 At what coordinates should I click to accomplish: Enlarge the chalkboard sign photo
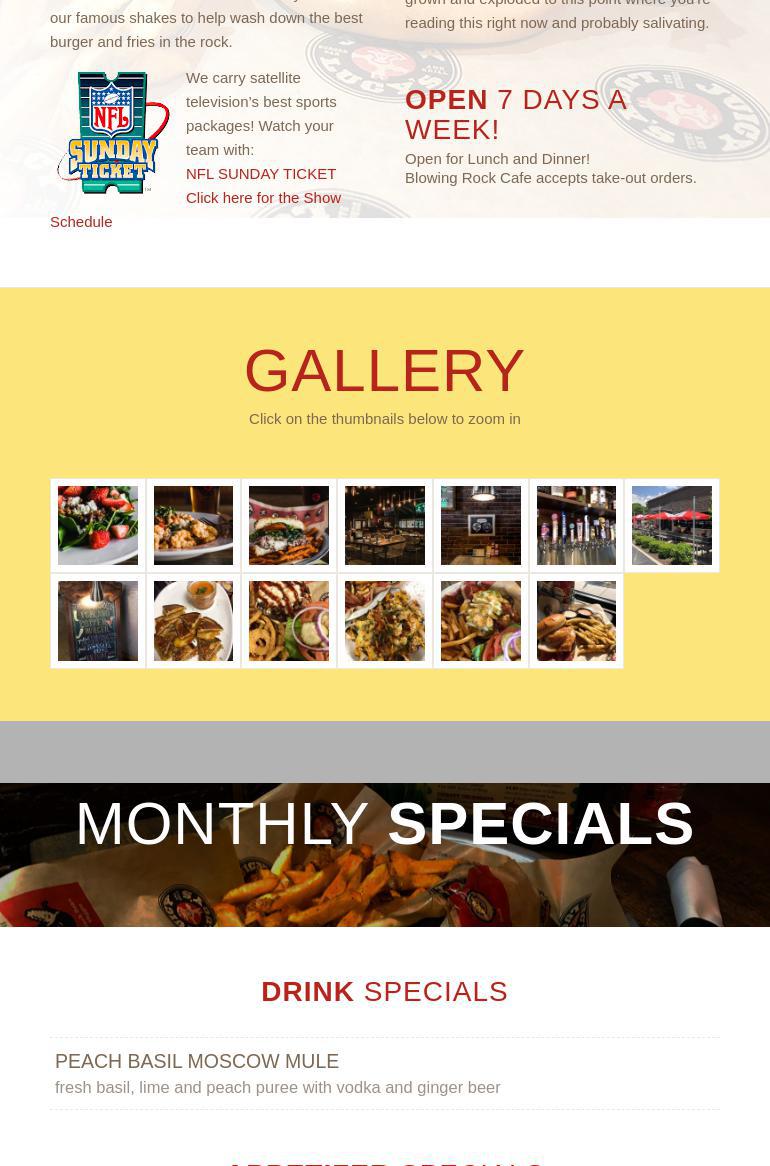pos(98,621)
